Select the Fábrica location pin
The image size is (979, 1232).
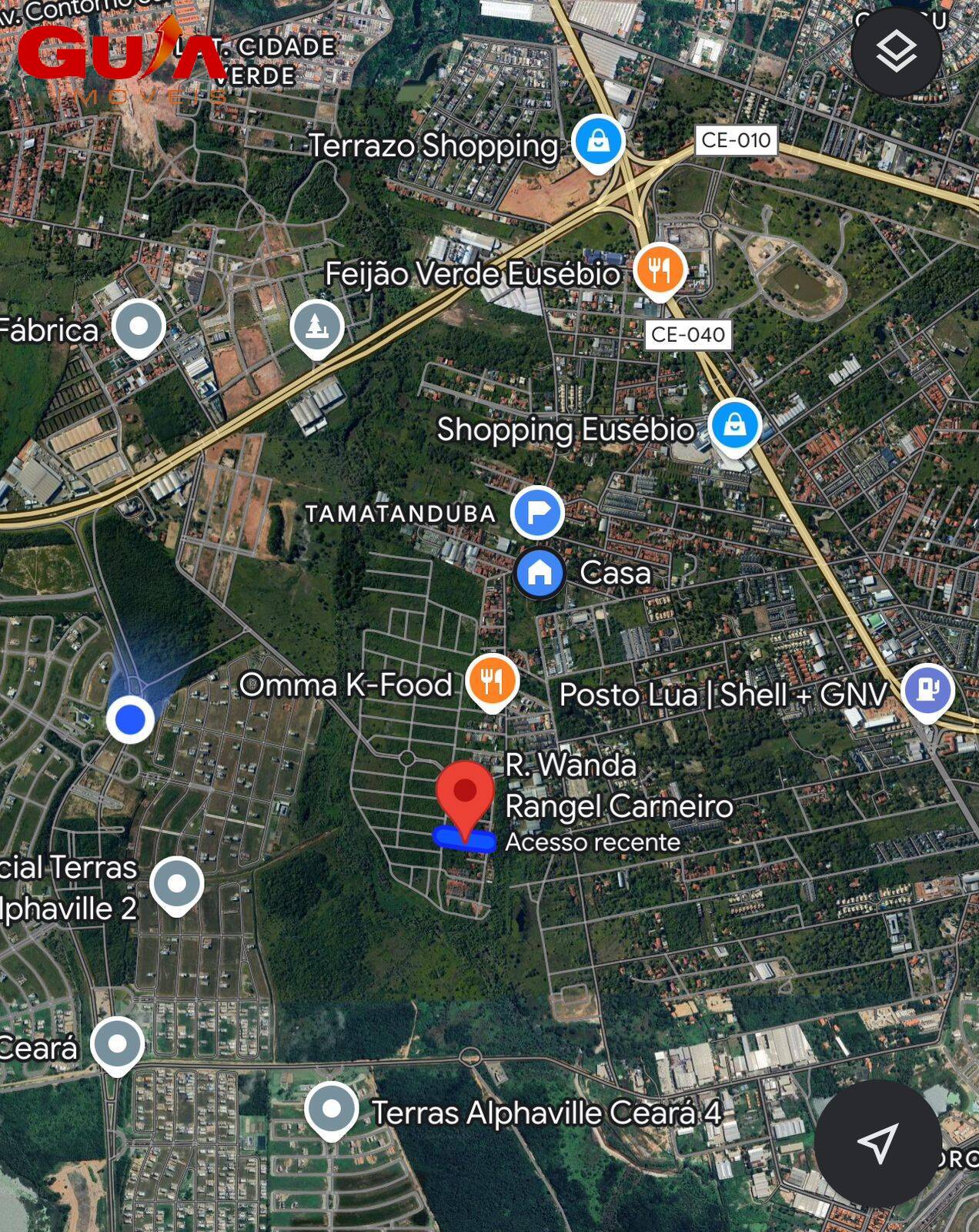tap(139, 326)
